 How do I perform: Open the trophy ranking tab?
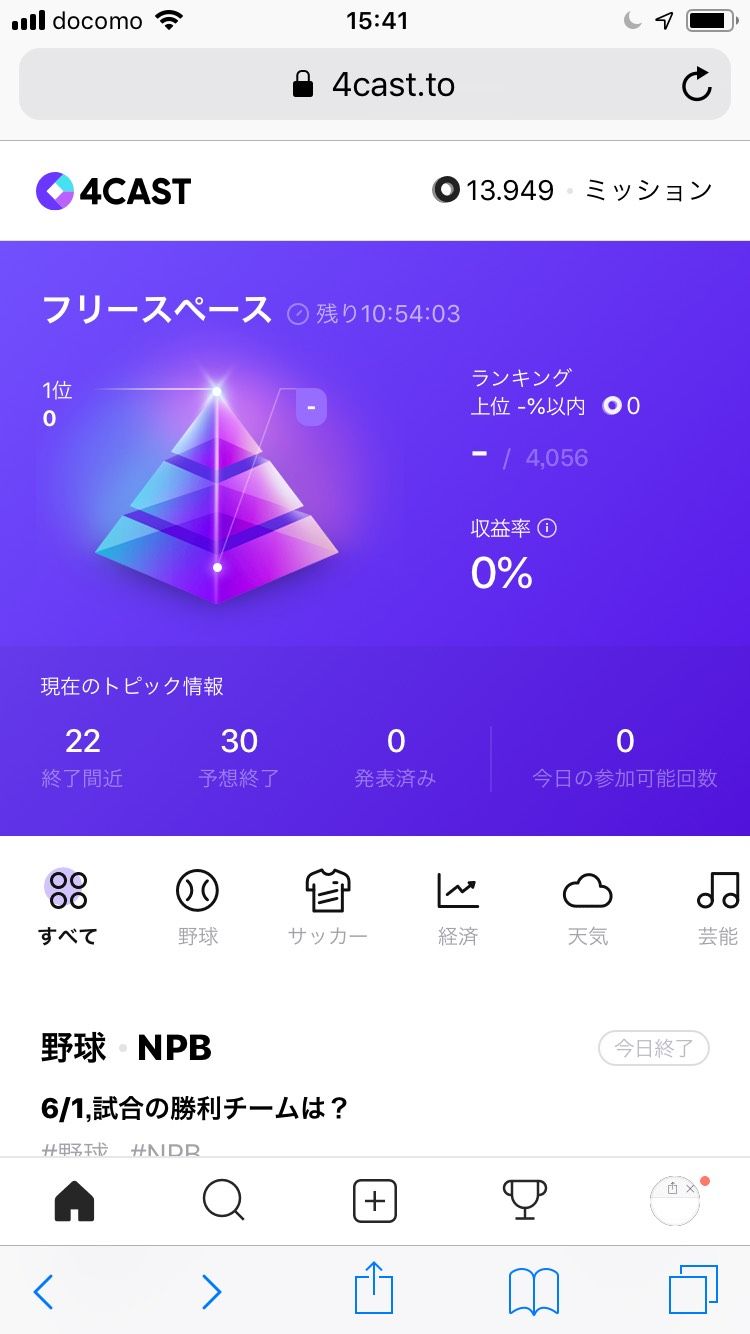pyautogui.click(x=525, y=1200)
